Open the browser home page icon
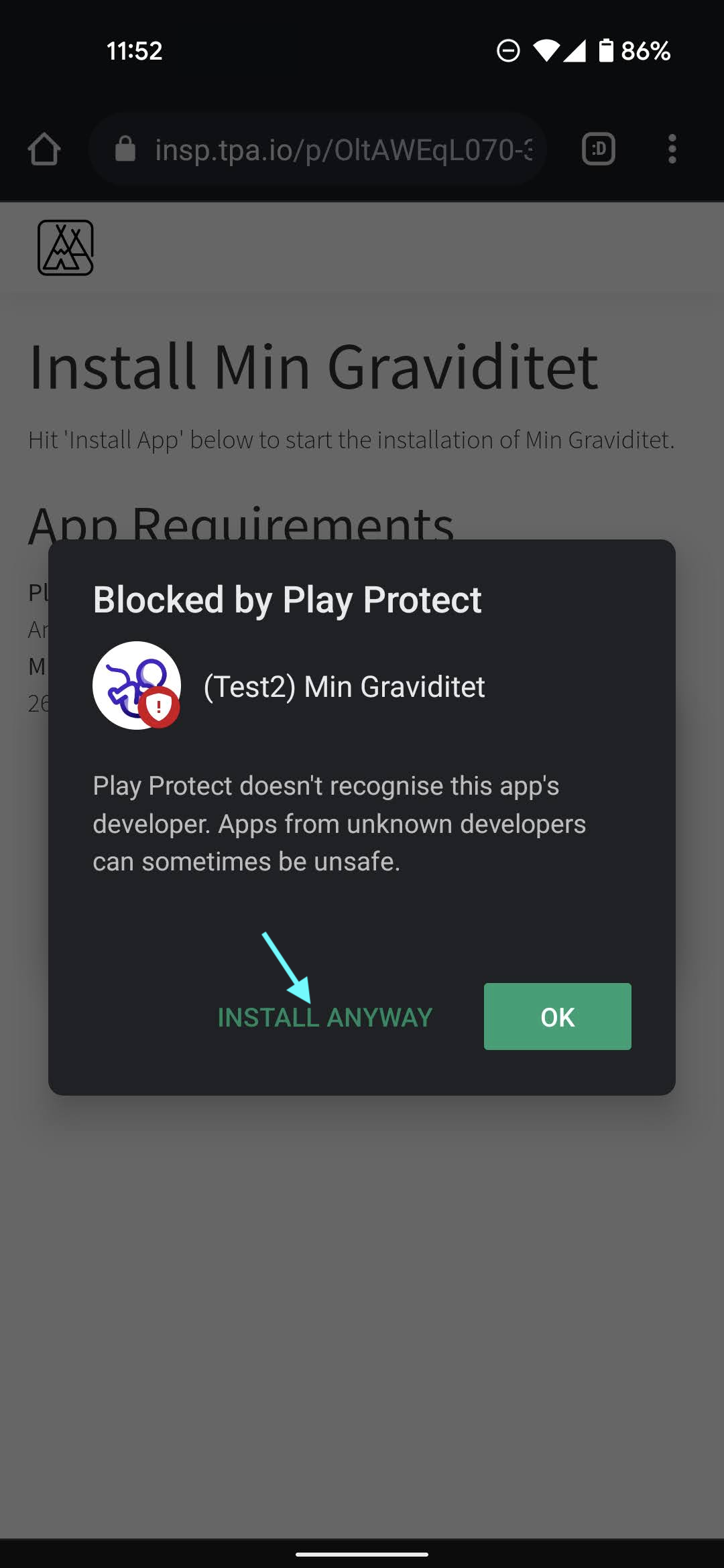Image resolution: width=724 pixels, height=1568 pixels. 44,149
